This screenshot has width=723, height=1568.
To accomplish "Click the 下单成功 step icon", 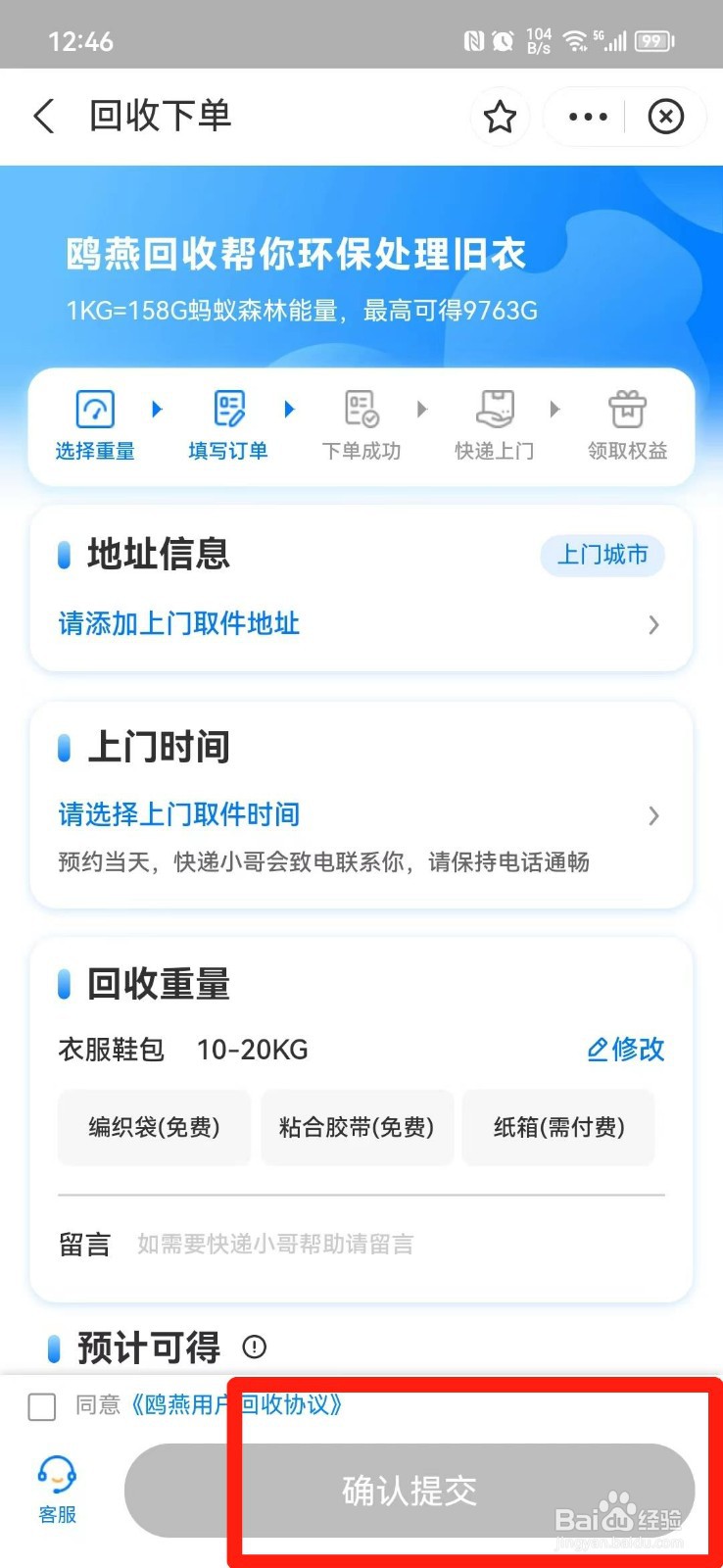I will coord(361,409).
